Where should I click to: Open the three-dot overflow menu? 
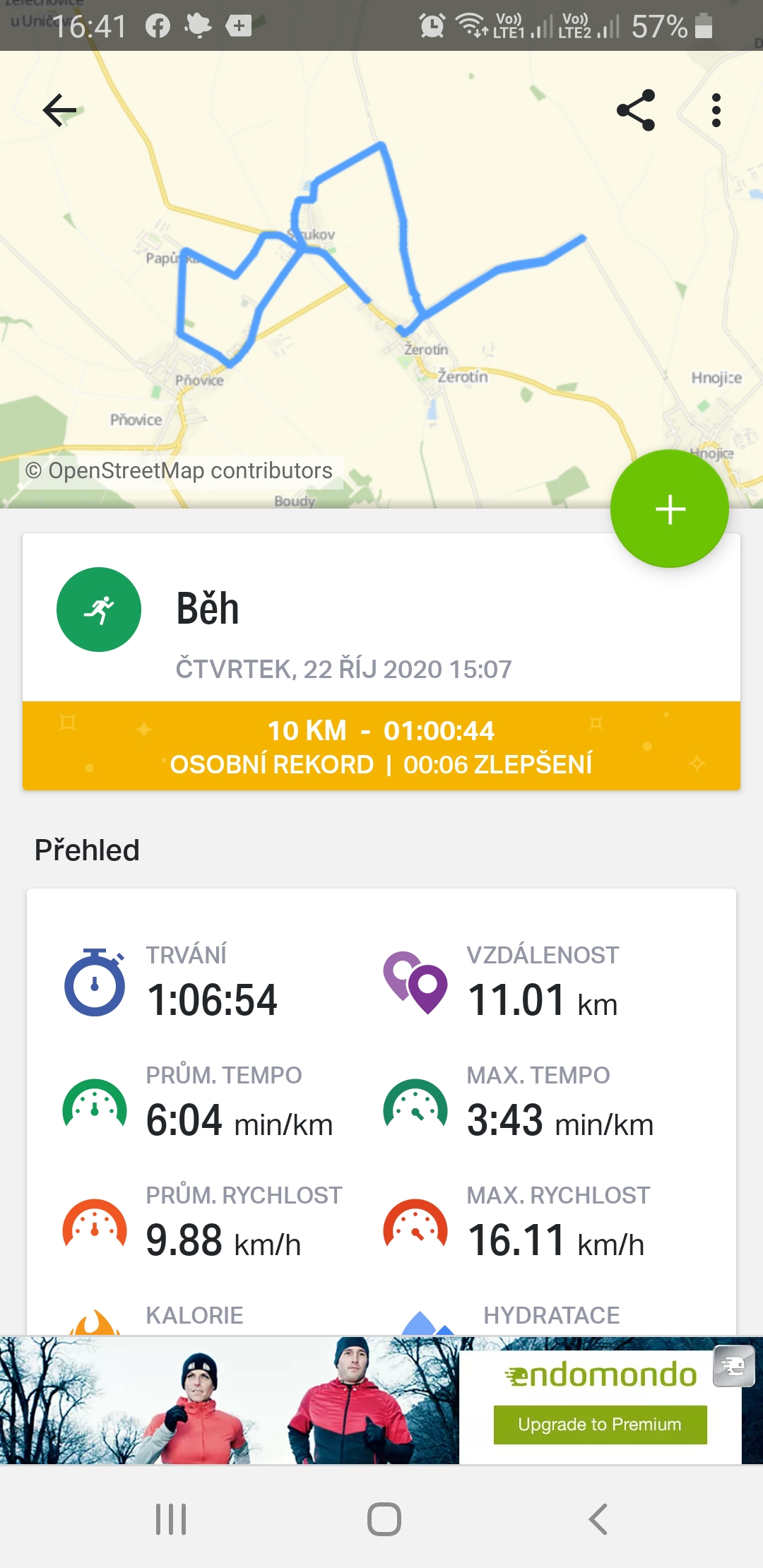[716, 110]
